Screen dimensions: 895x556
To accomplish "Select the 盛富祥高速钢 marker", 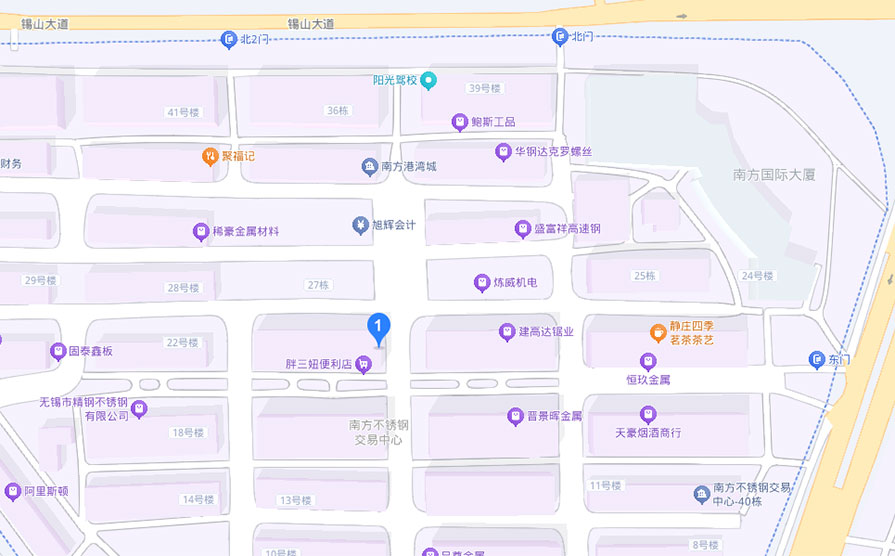I will pos(522,229).
